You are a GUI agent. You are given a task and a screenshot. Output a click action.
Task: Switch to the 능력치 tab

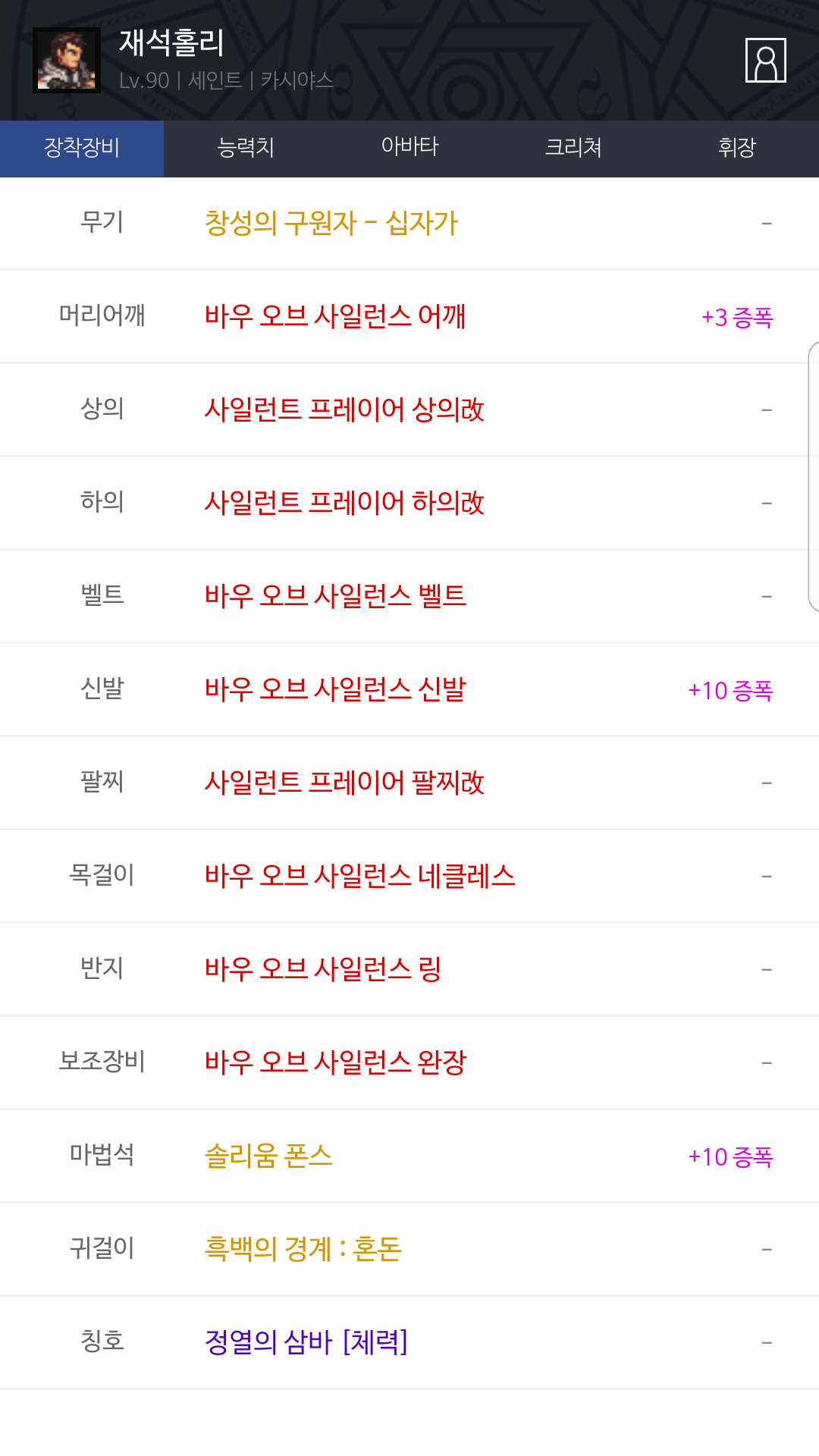click(x=246, y=148)
